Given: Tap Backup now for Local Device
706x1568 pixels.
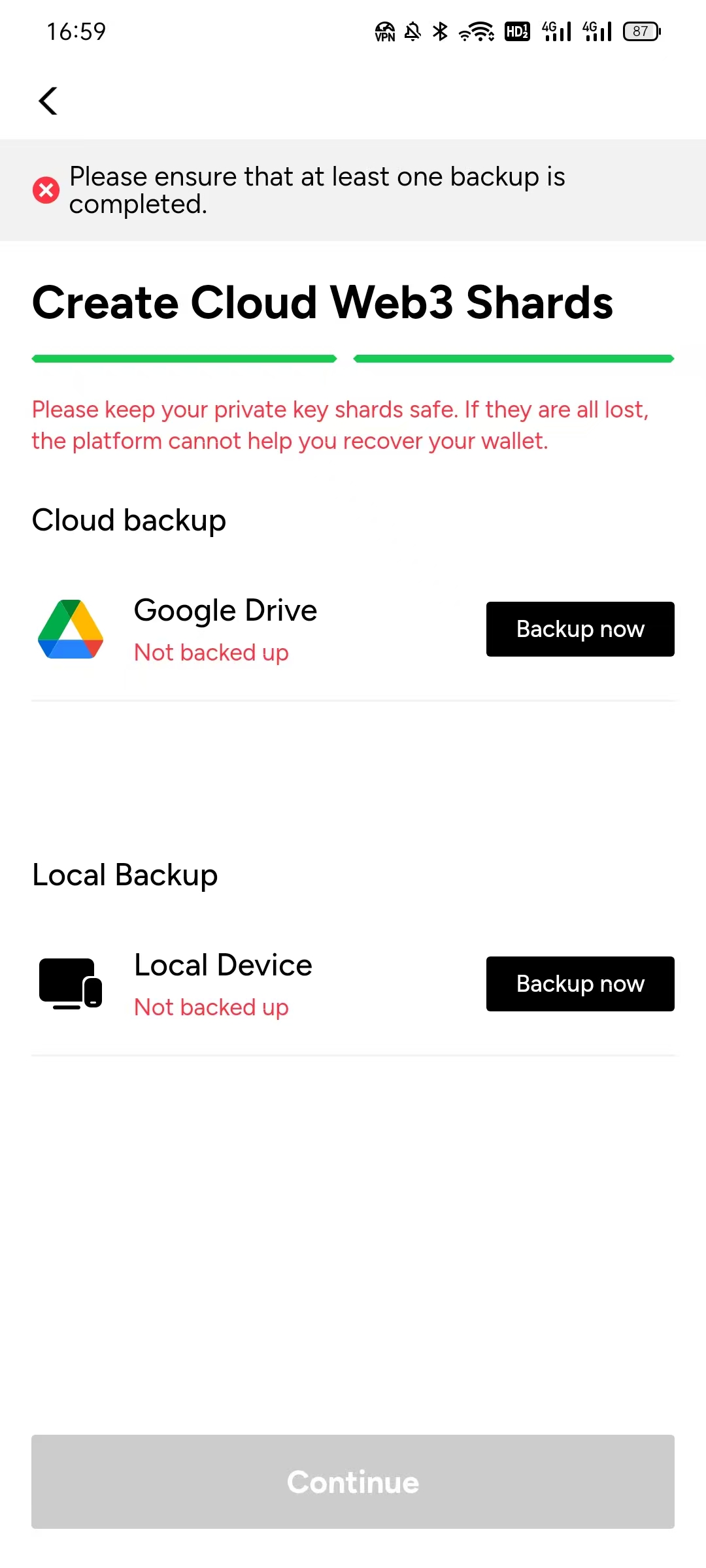Looking at the screenshot, I should click(x=580, y=984).
